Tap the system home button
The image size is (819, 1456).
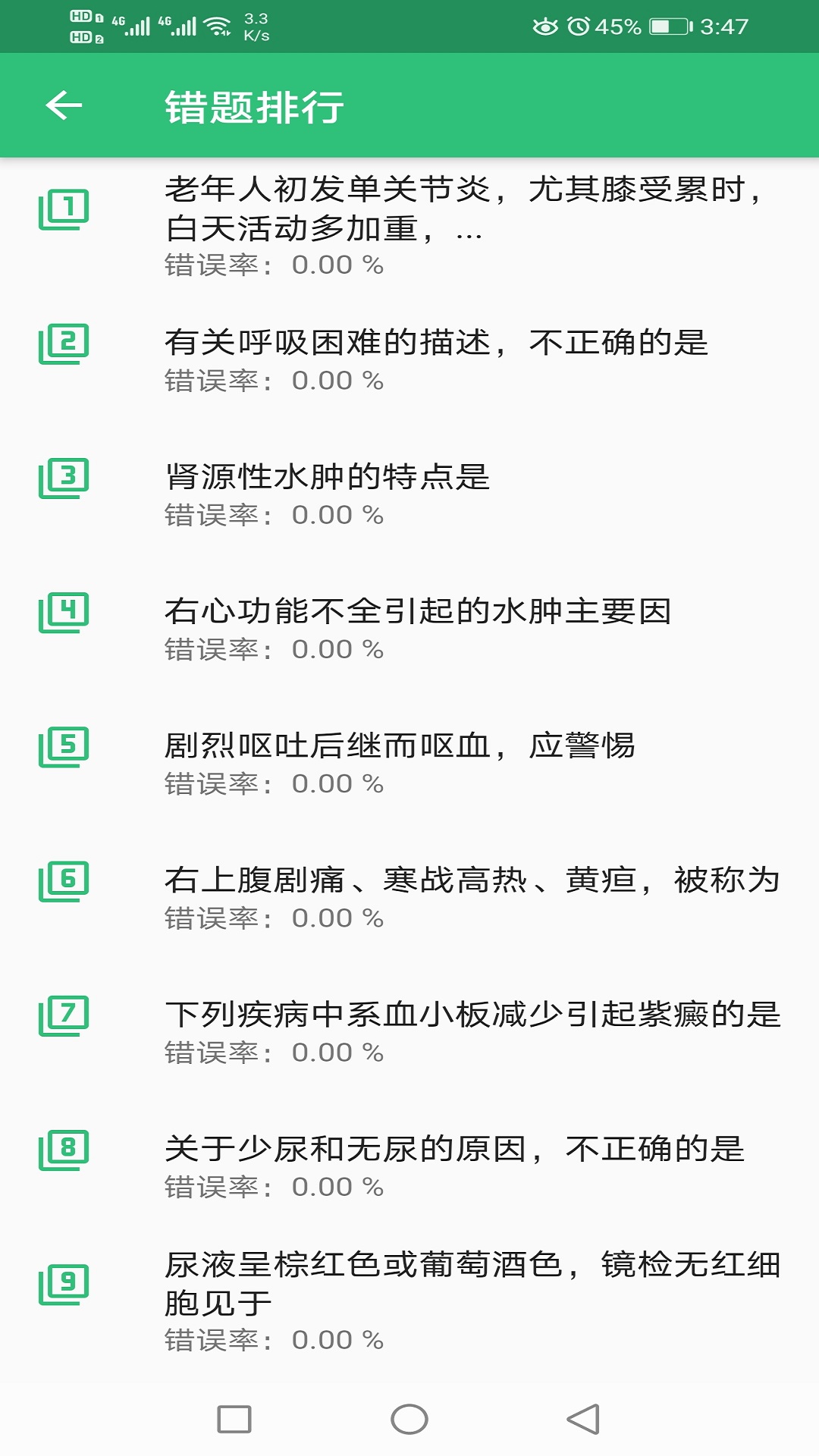pos(409,1420)
